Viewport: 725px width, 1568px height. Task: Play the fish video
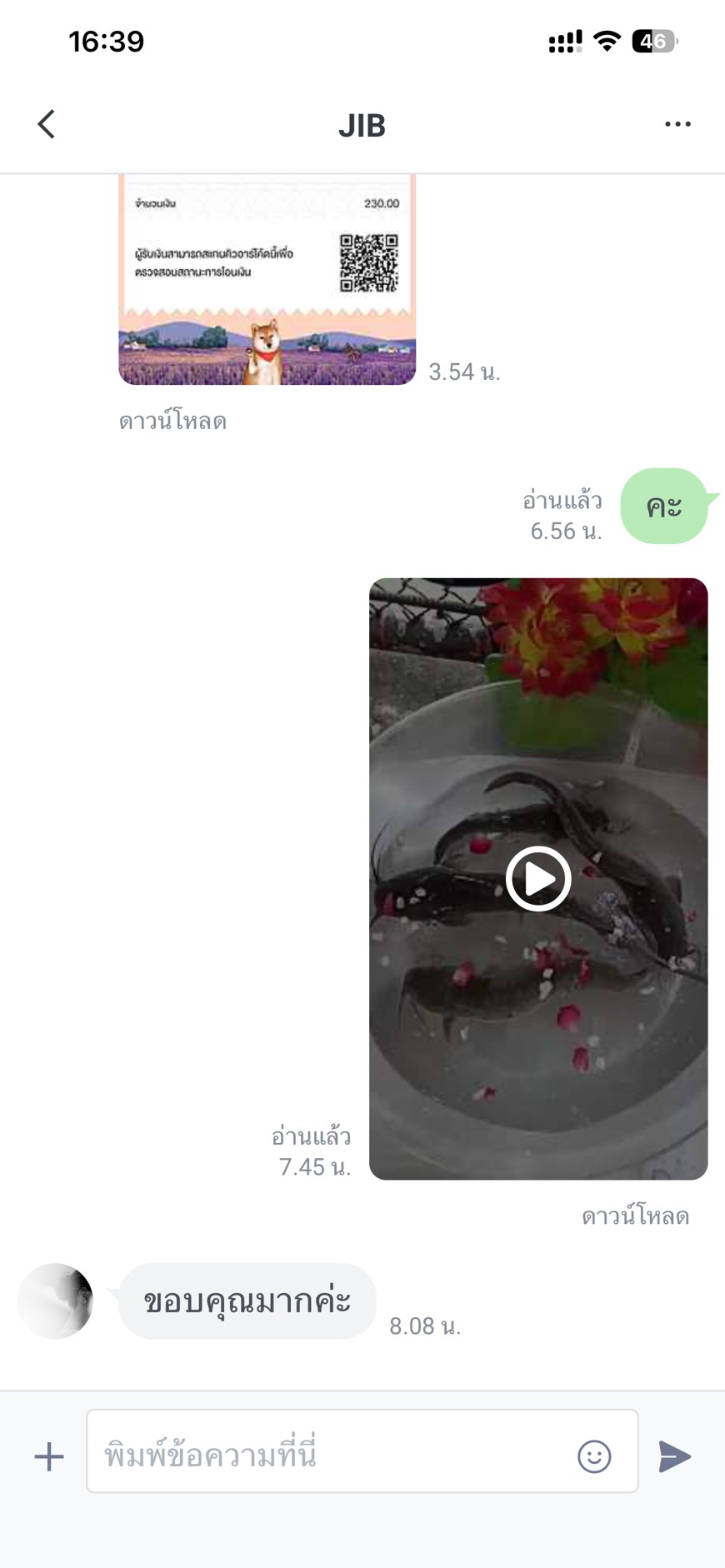pyautogui.click(x=538, y=878)
